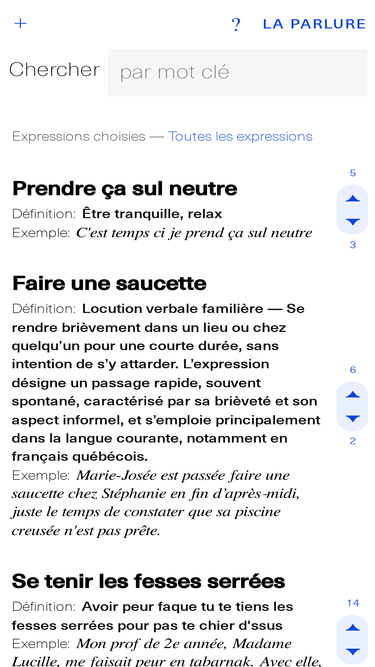
Task: Open the question mark help icon
Action: coord(236,25)
